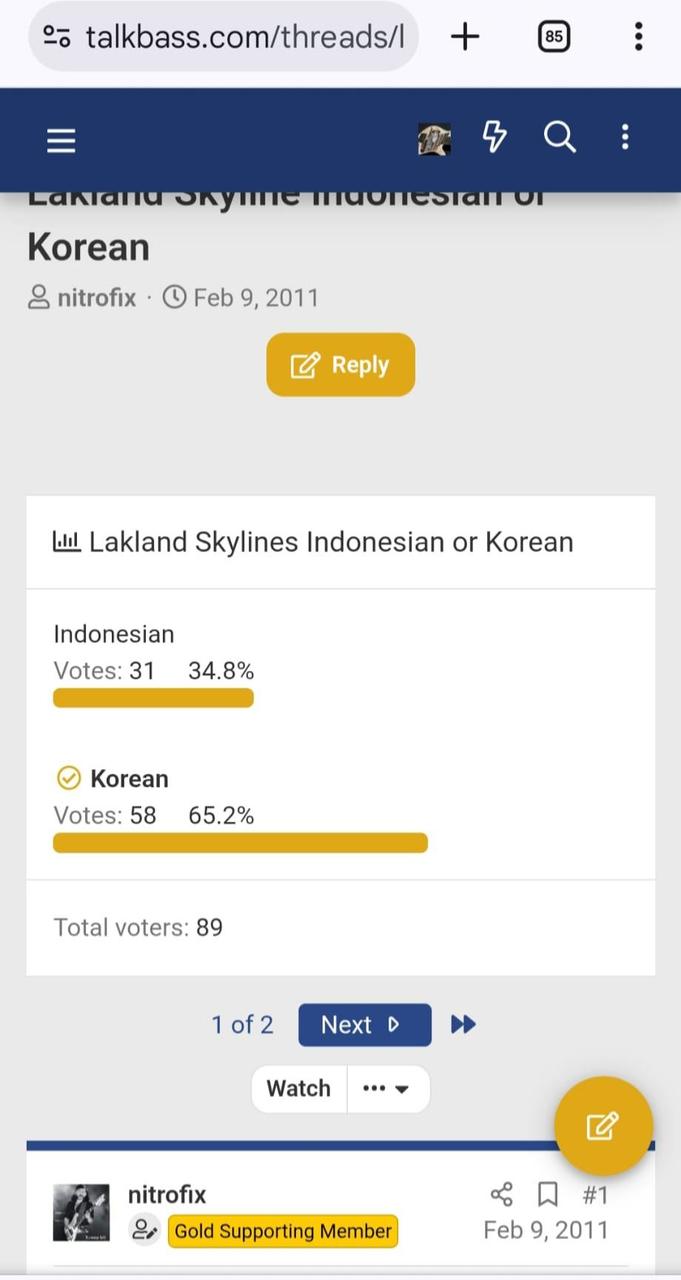Tap the floating compose reply button

[x=603, y=1126]
